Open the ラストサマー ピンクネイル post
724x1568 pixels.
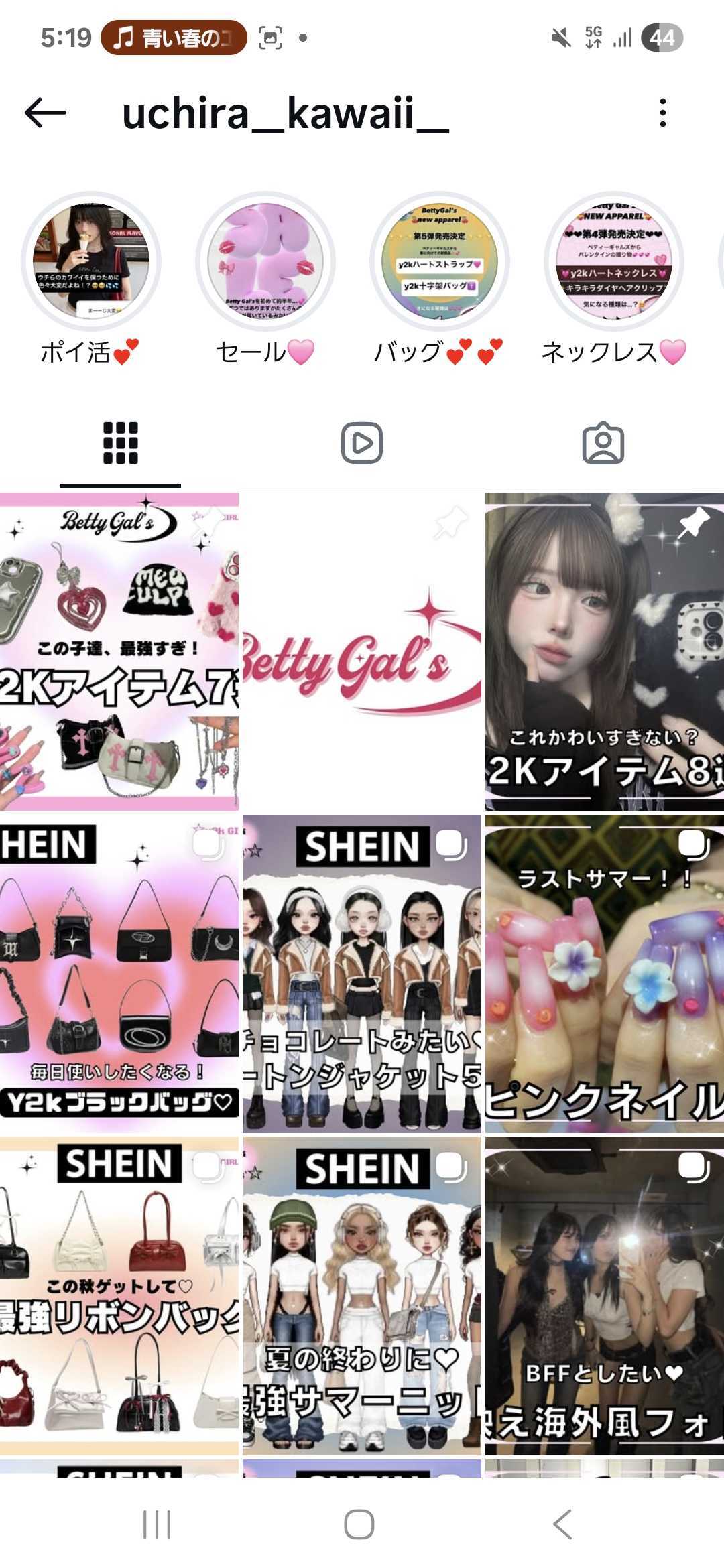pyautogui.click(x=605, y=974)
